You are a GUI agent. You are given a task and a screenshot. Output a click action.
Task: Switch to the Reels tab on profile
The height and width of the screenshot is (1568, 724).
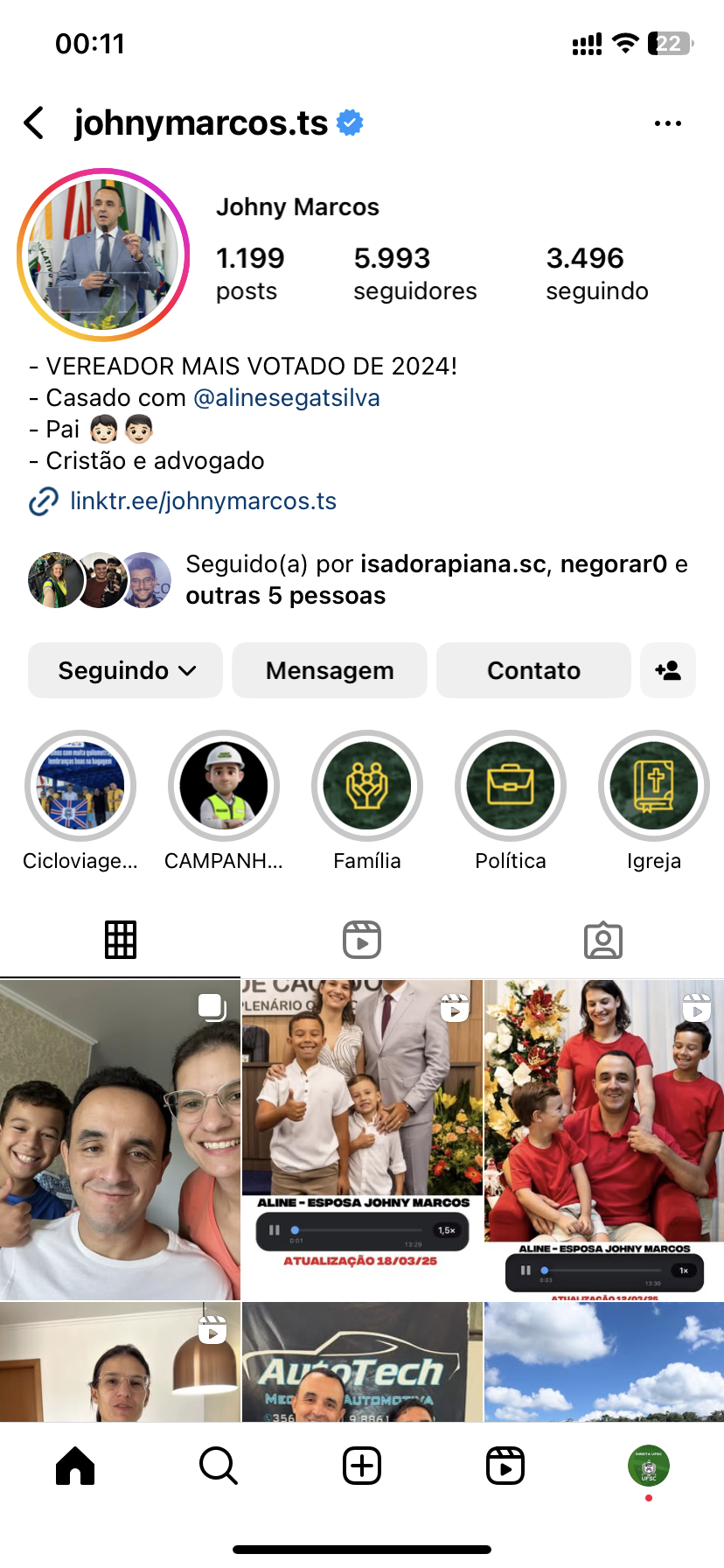tap(362, 940)
